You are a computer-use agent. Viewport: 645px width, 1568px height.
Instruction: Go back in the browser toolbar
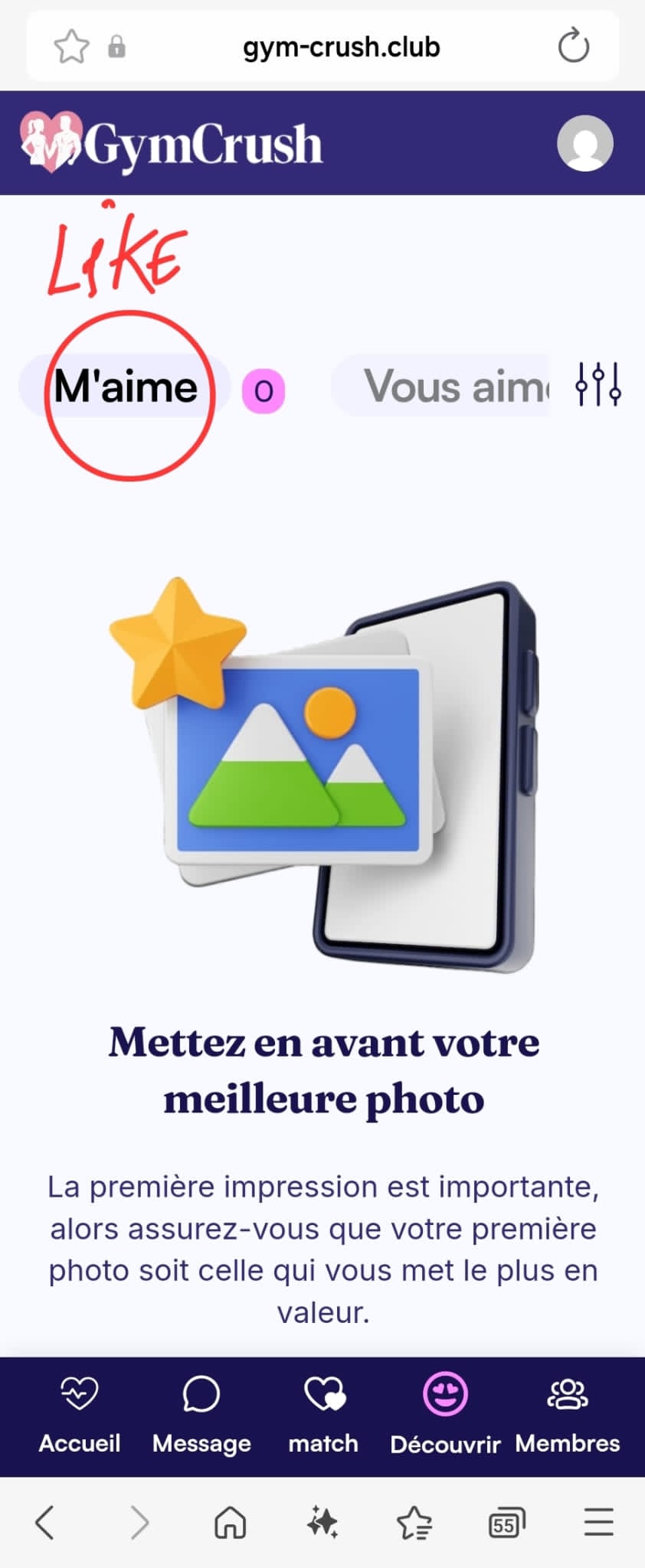[x=45, y=1522]
